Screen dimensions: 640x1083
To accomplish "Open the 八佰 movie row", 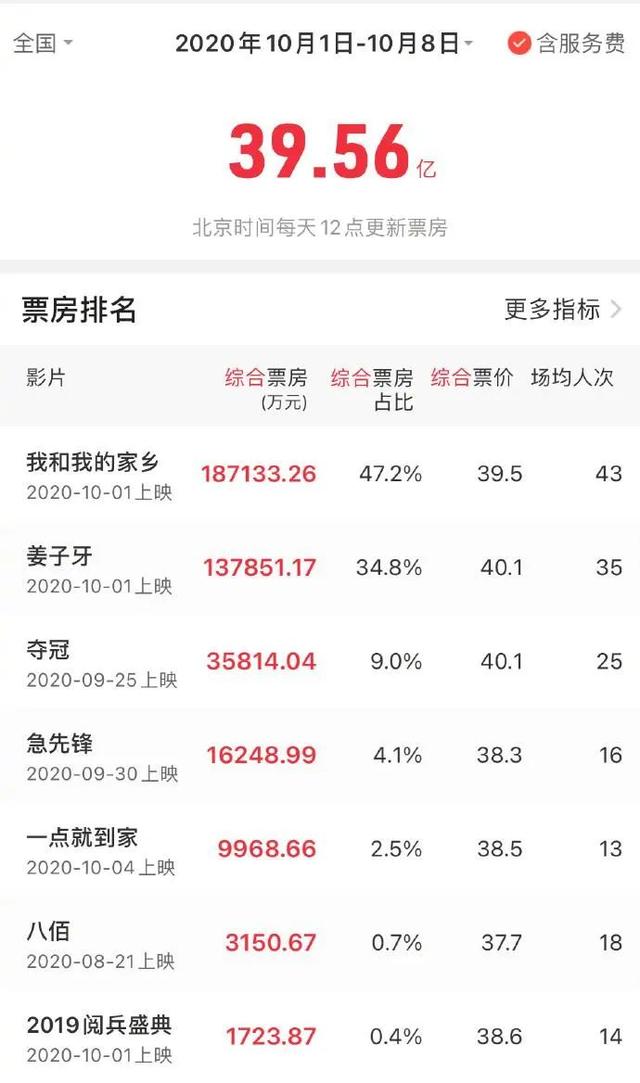I will pyautogui.click(x=320, y=944).
